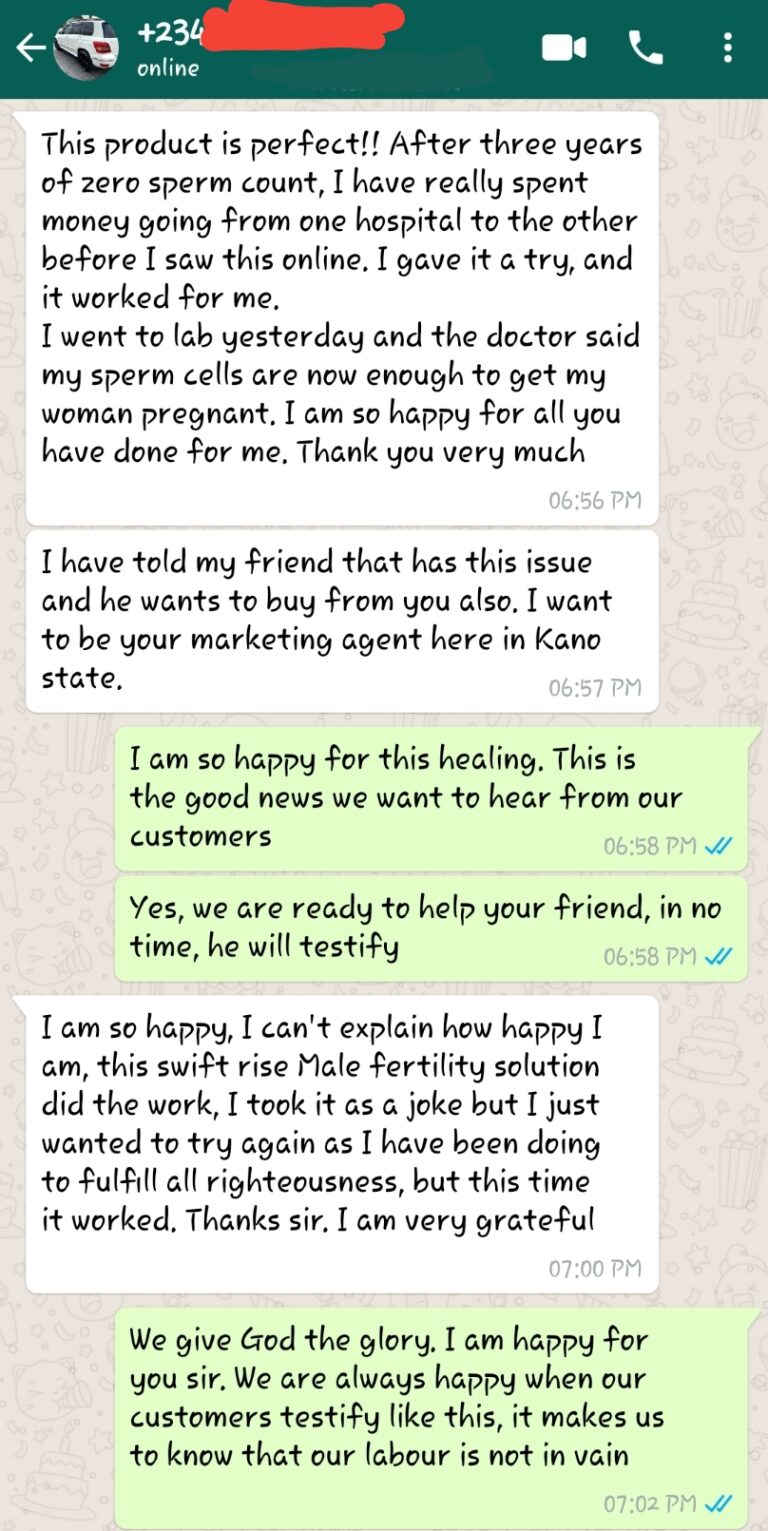Screen dimensions: 768x1531
Task: Open the contact's profile photo
Action: [x=85, y=48]
